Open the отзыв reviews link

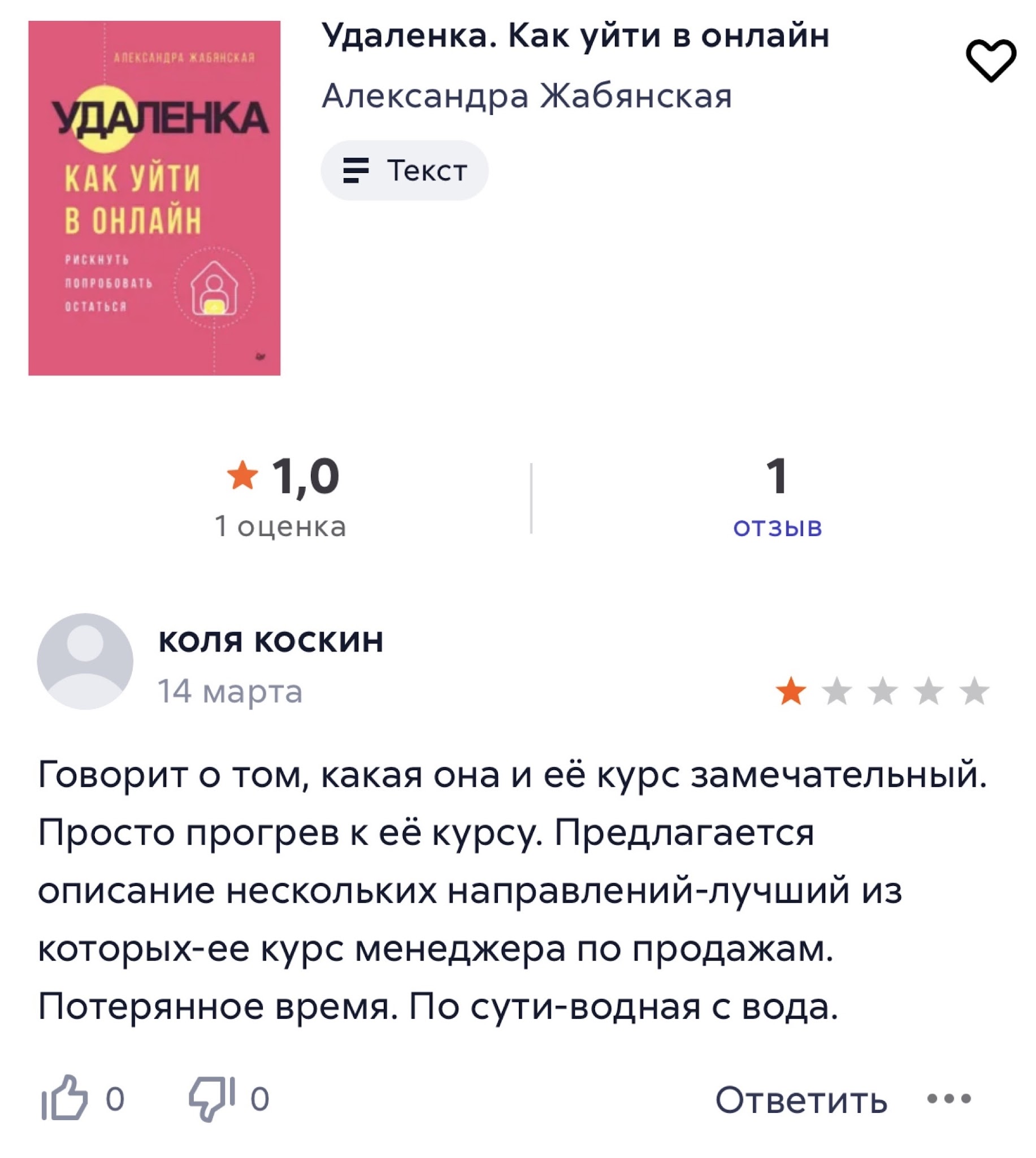(x=778, y=527)
